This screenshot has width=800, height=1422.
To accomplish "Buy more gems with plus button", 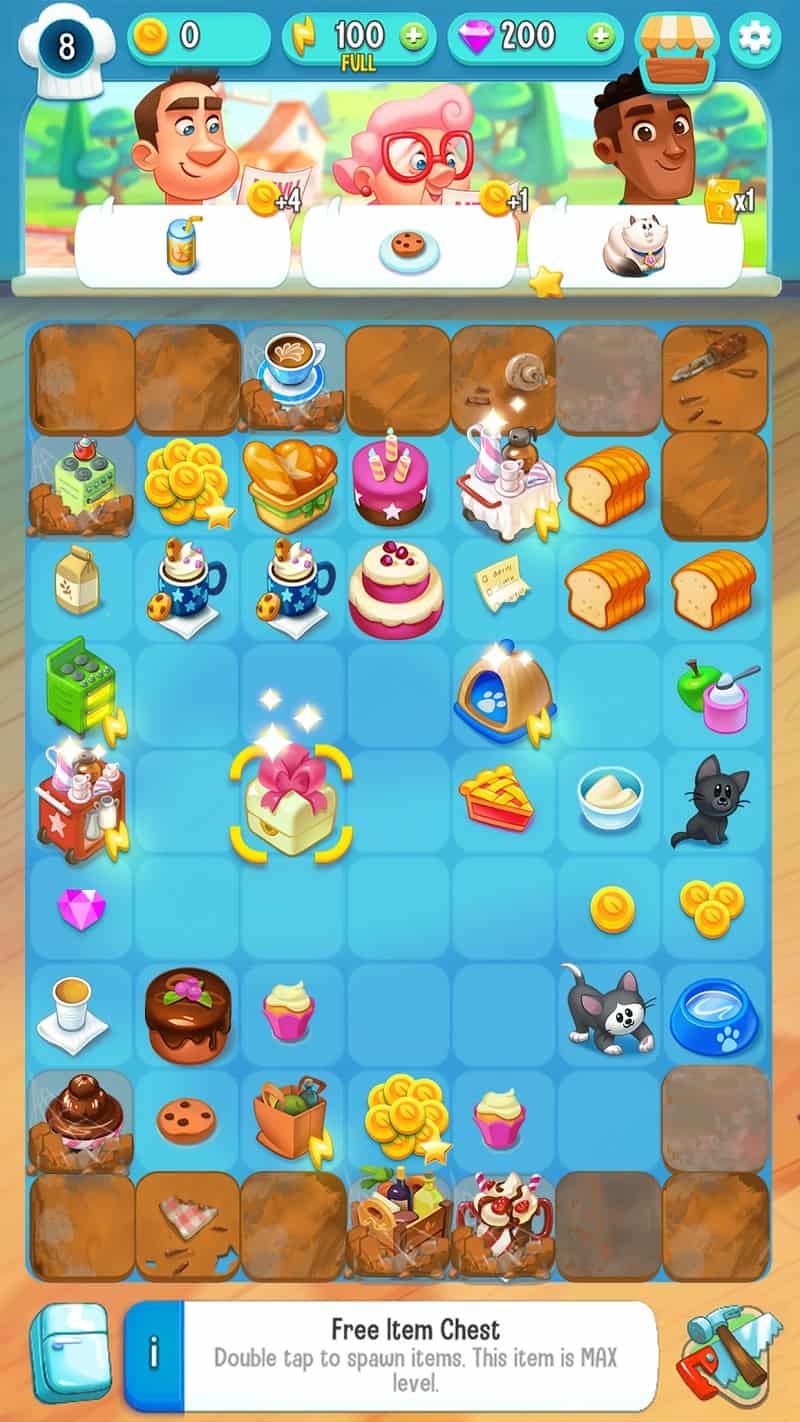I will tap(600, 38).
